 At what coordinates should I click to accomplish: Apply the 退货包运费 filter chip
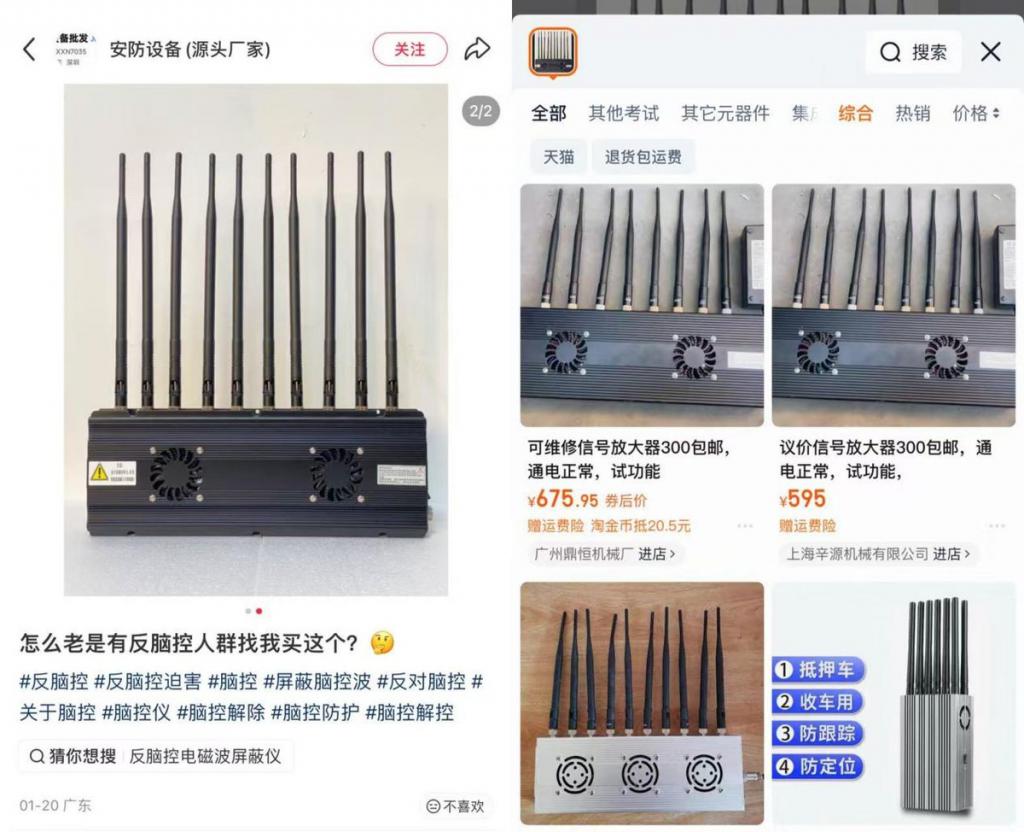(643, 157)
